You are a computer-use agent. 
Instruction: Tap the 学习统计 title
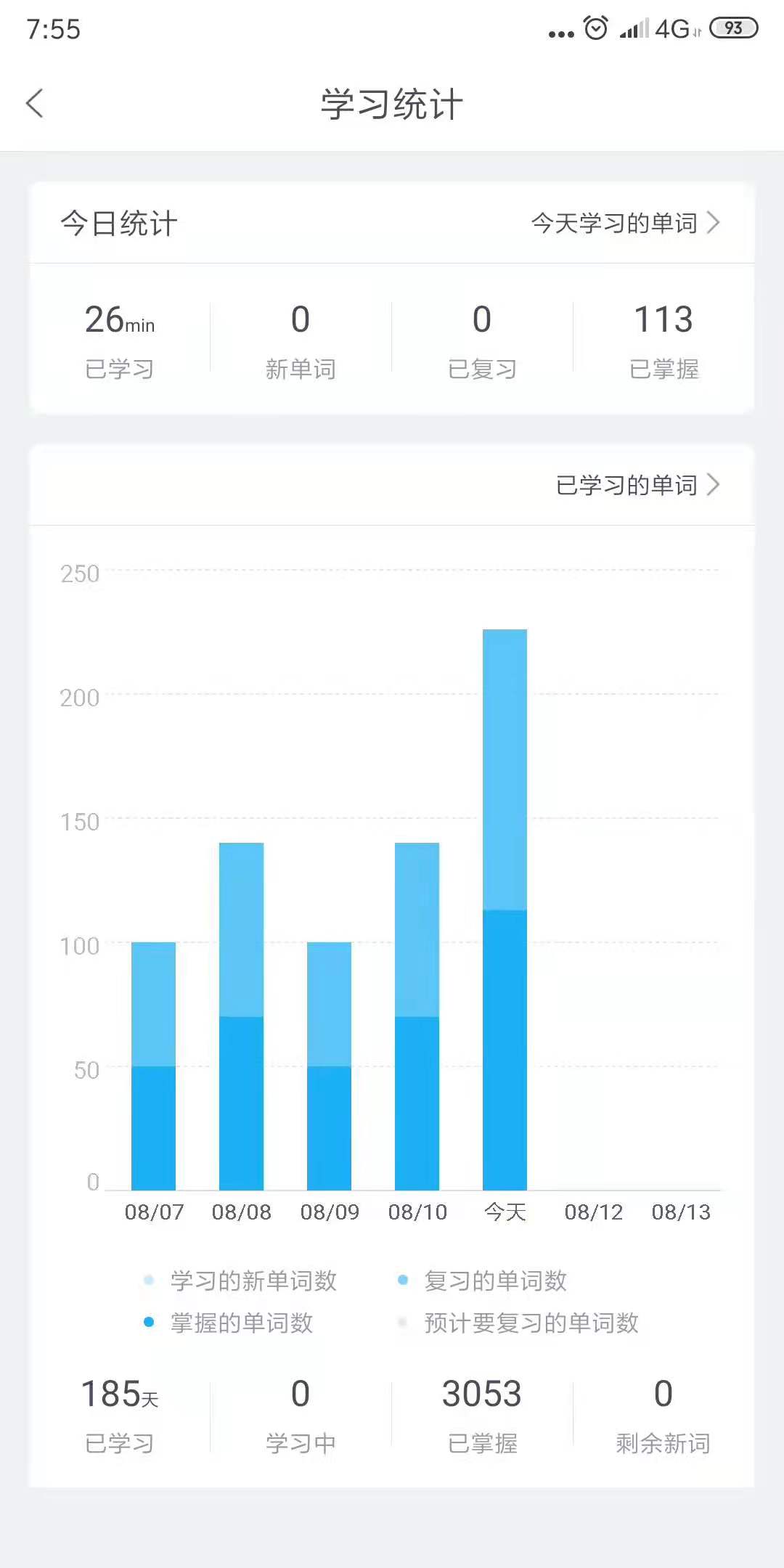[x=391, y=102]
